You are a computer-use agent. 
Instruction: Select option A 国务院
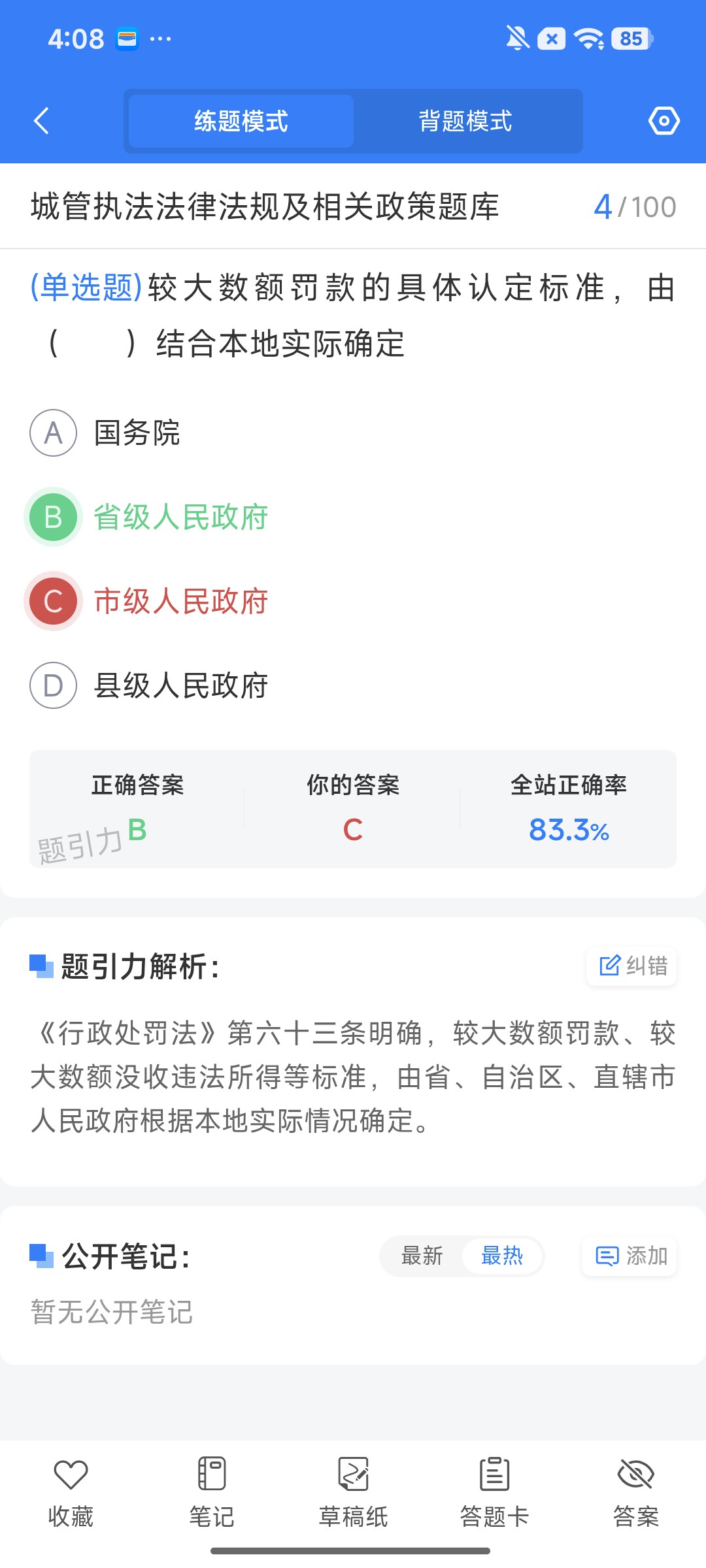pyautogui.click(x=105, y=433)
